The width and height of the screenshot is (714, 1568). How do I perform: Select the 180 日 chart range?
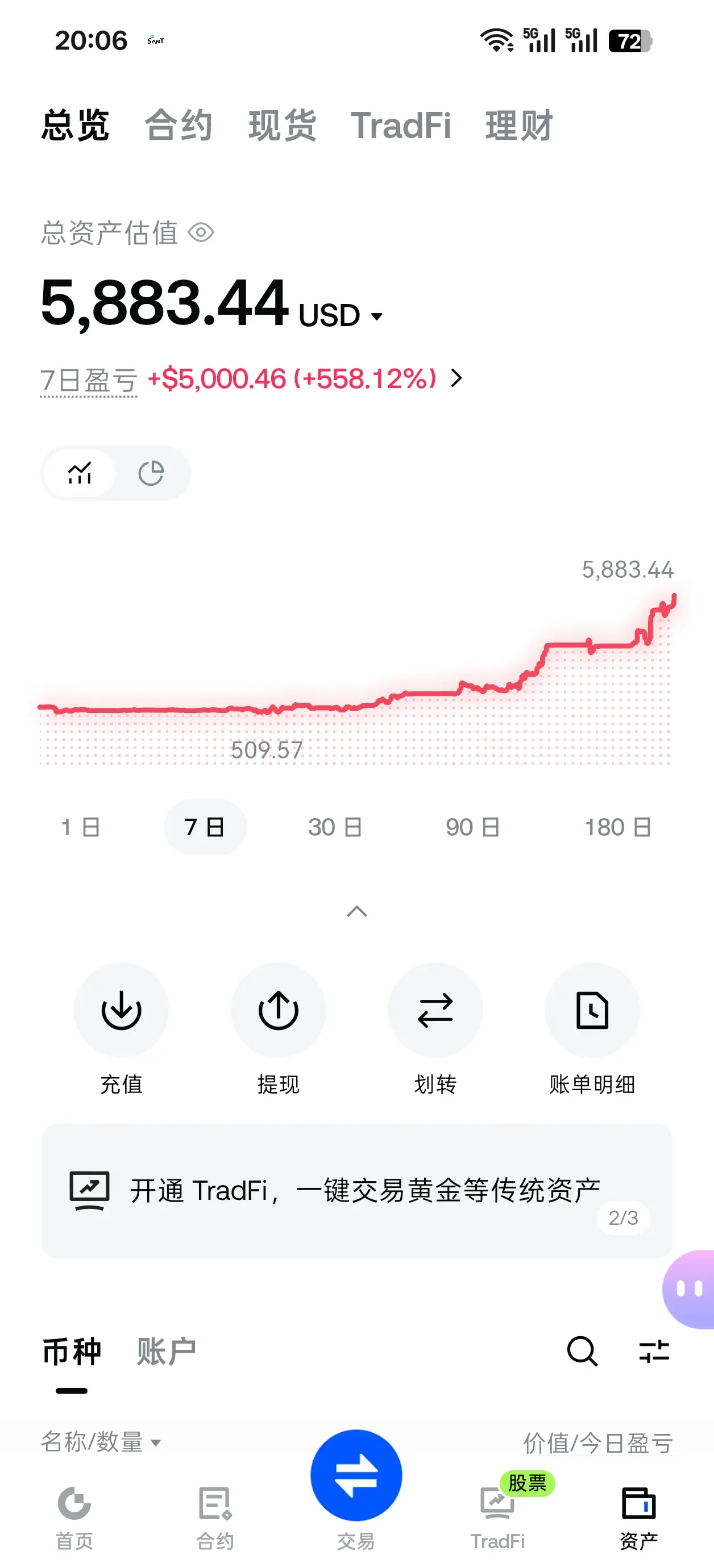point(618,827)
